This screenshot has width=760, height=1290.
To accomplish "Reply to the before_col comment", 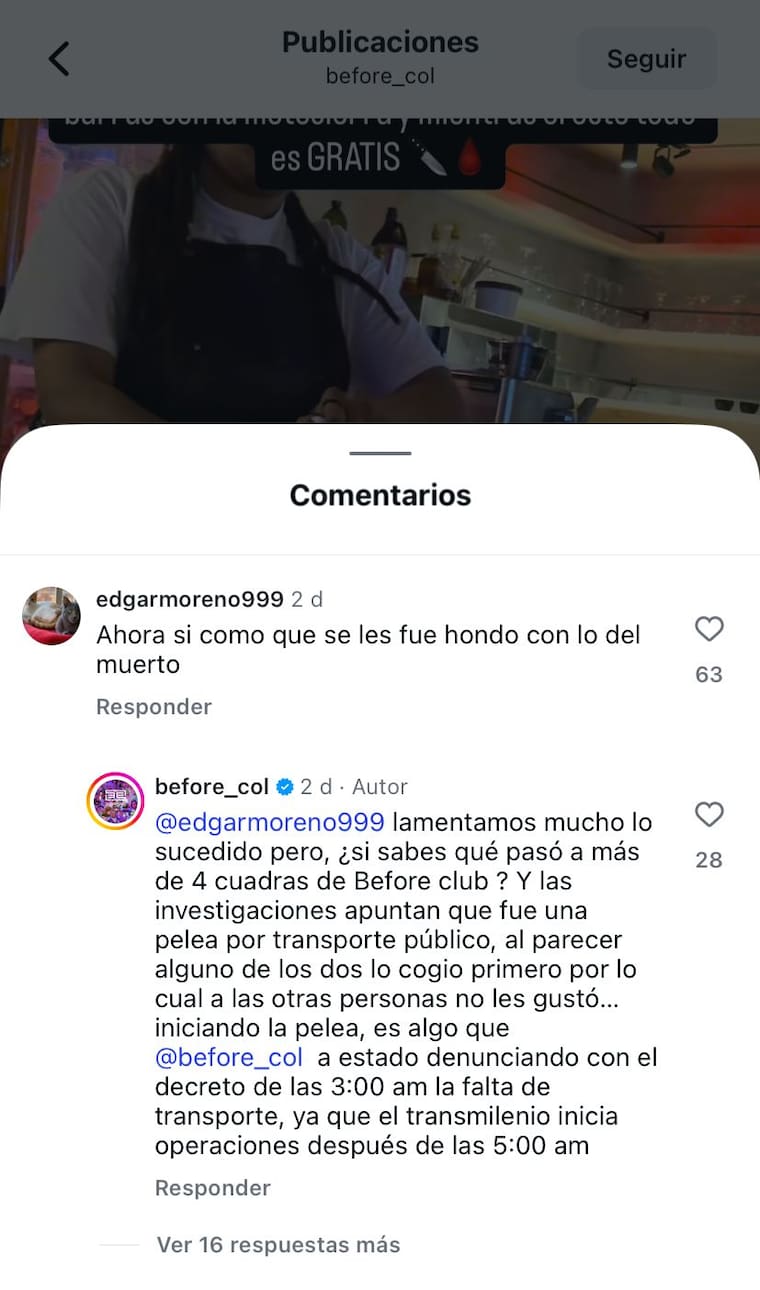I will [x=213, y=1188].
